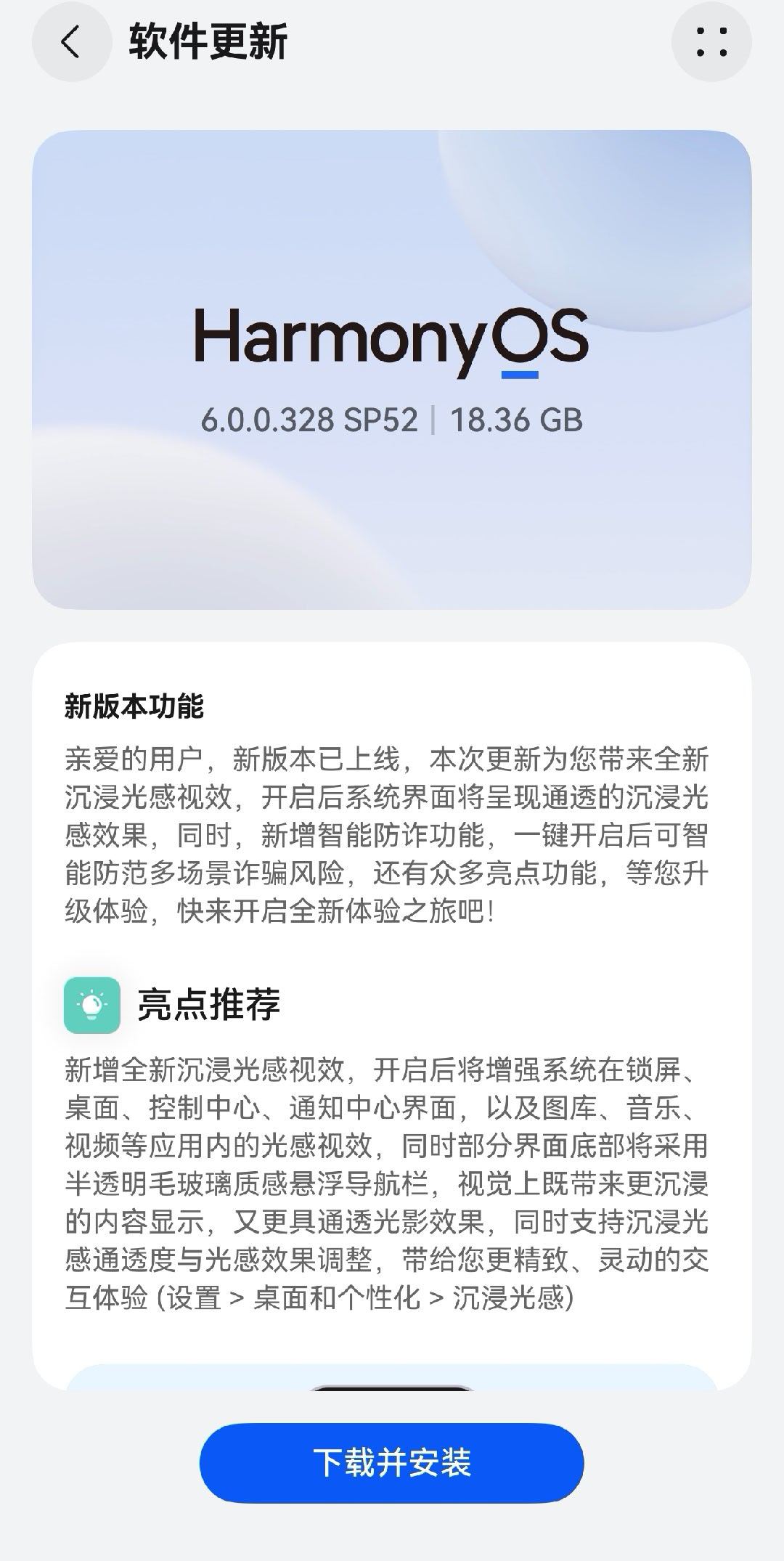Viewport: 784px width, 1561px height.
Task: Click the light blue HarmonyOS banner image
Action: tap(392, 370)
